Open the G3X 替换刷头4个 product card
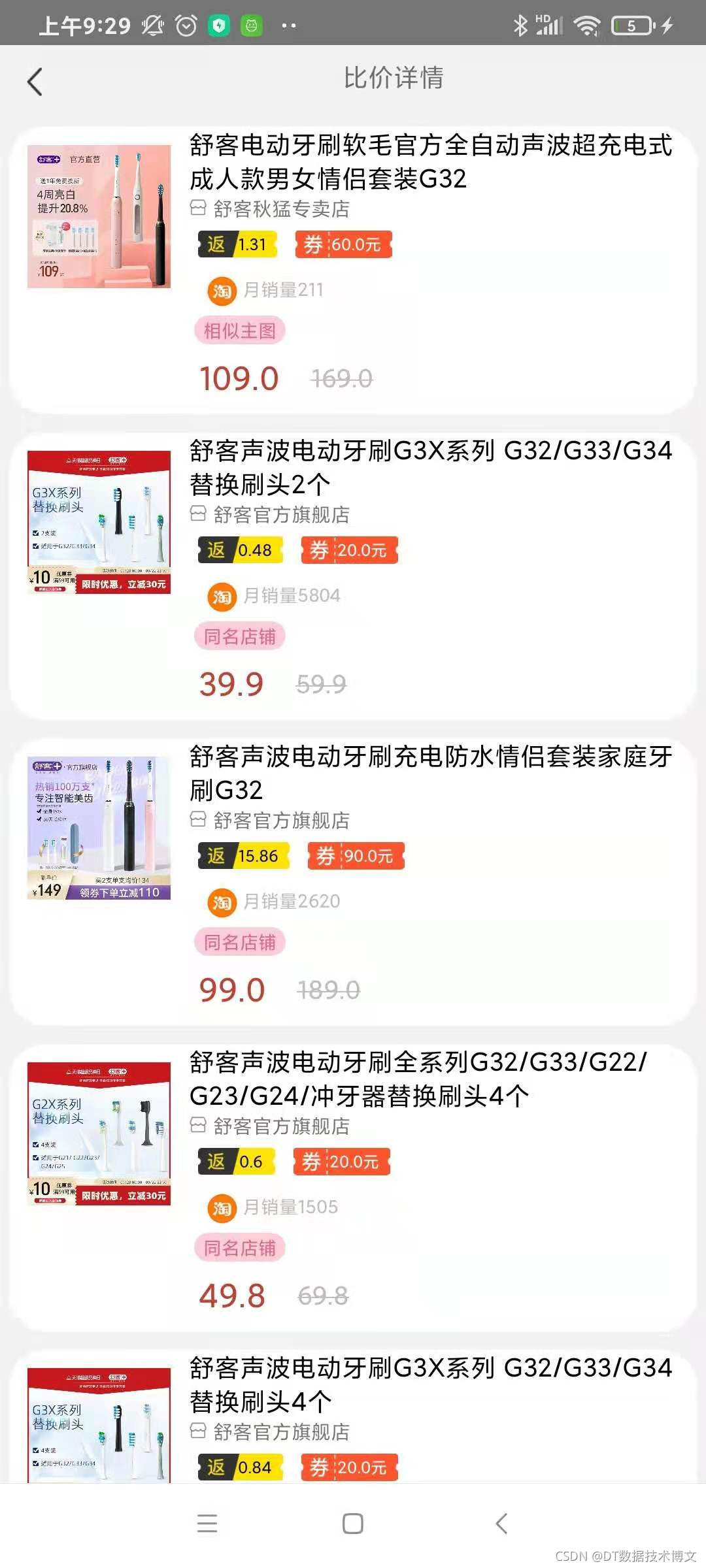 [x=430, y=1385]
